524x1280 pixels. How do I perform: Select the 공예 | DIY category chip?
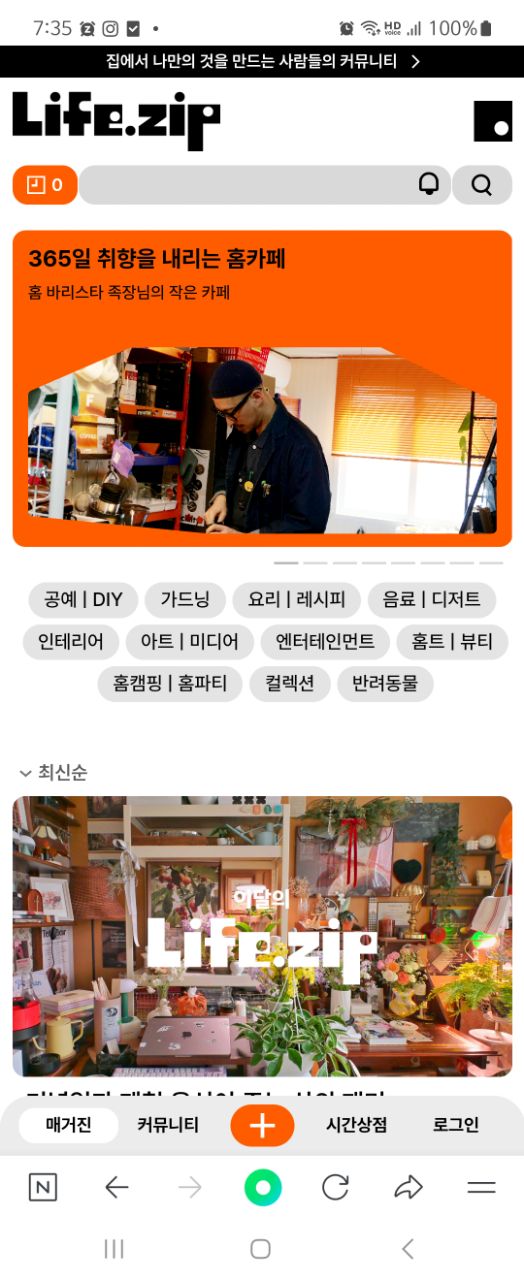[83, 599]
